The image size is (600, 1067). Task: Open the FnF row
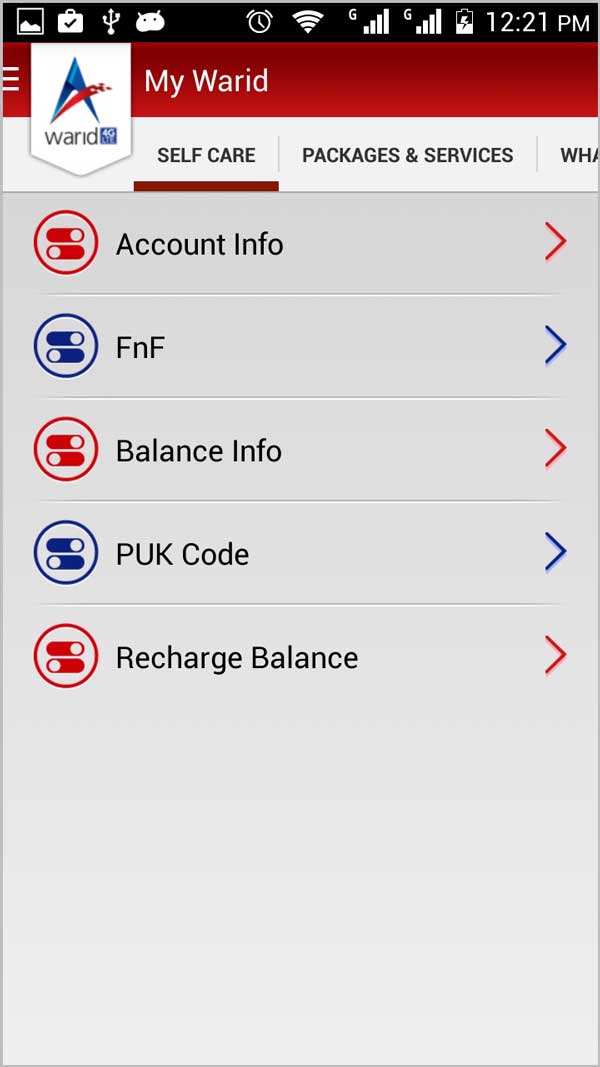coord(300,346)
